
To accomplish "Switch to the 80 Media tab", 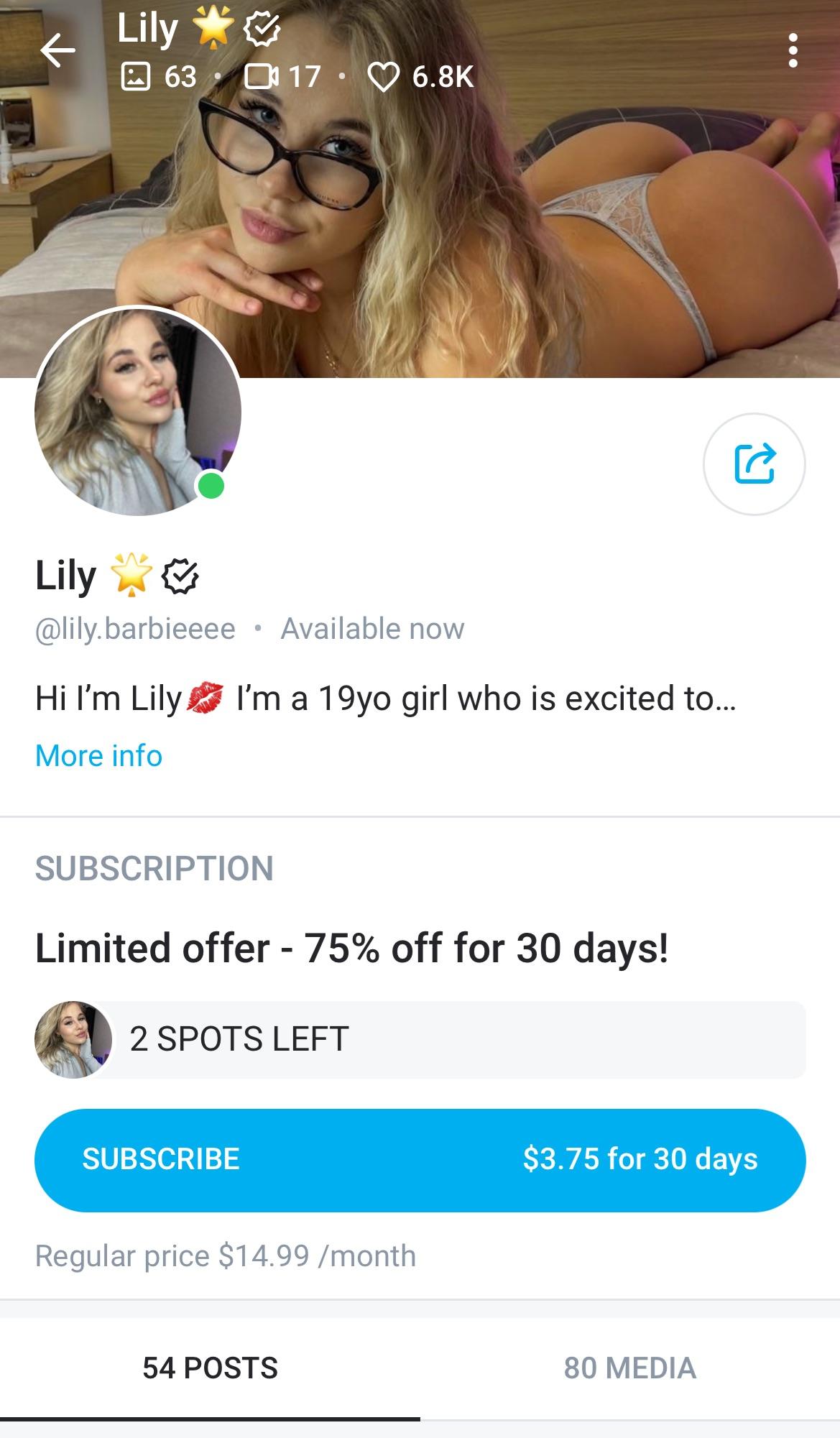I will tap(630, 1368).
